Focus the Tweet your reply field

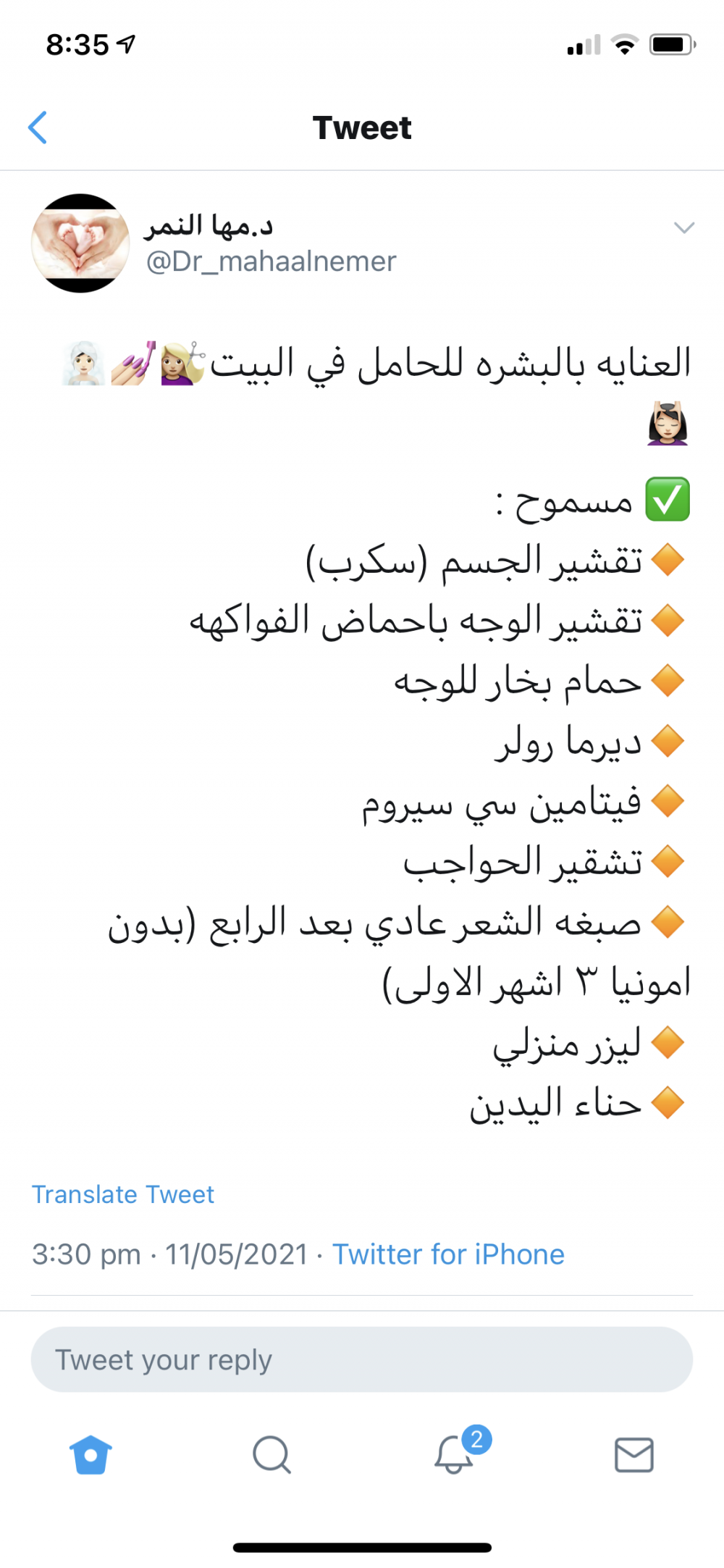[x=362, y=1359]
